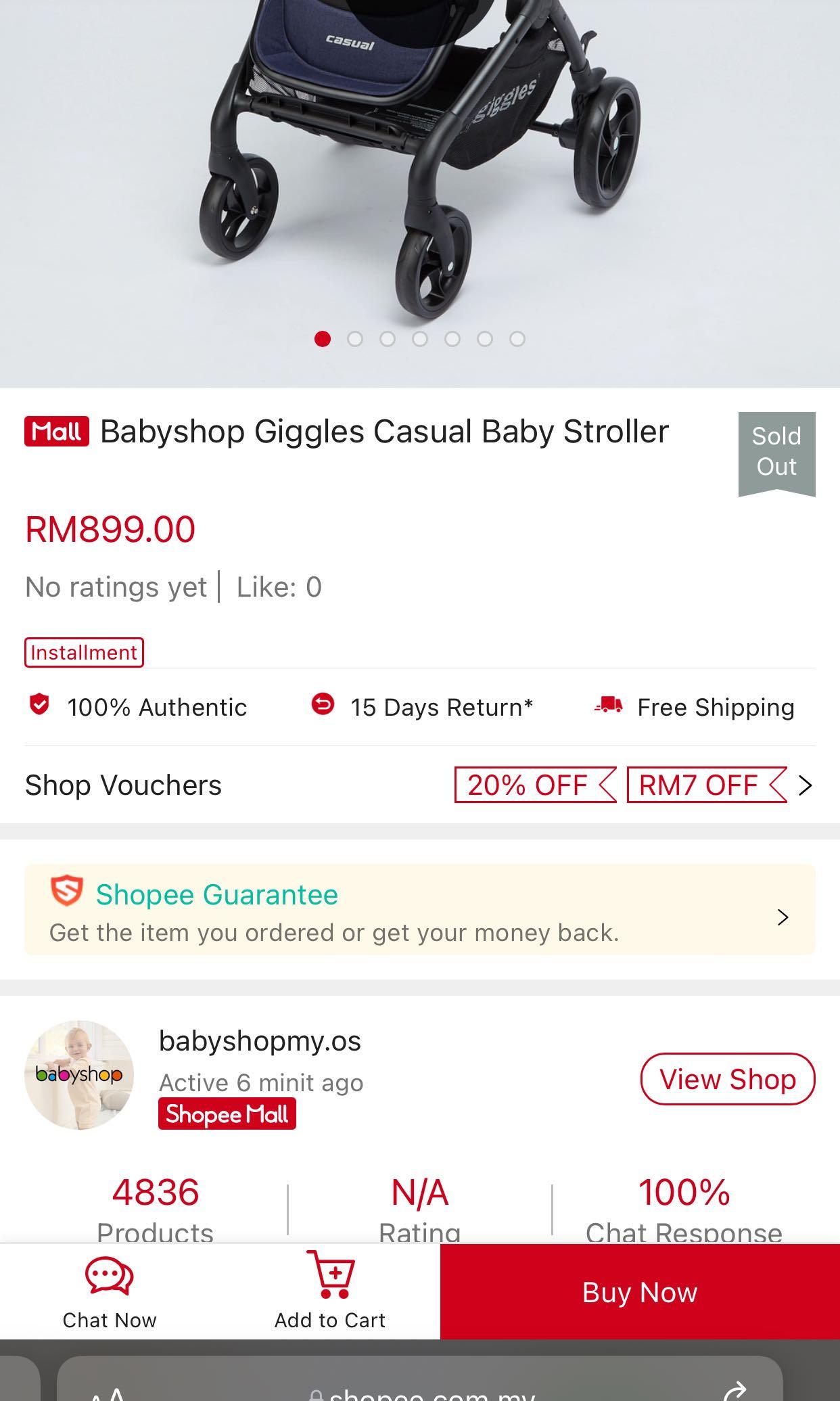Open Shopee Guarantee details

pyautogui.click(x=419, y=910)
